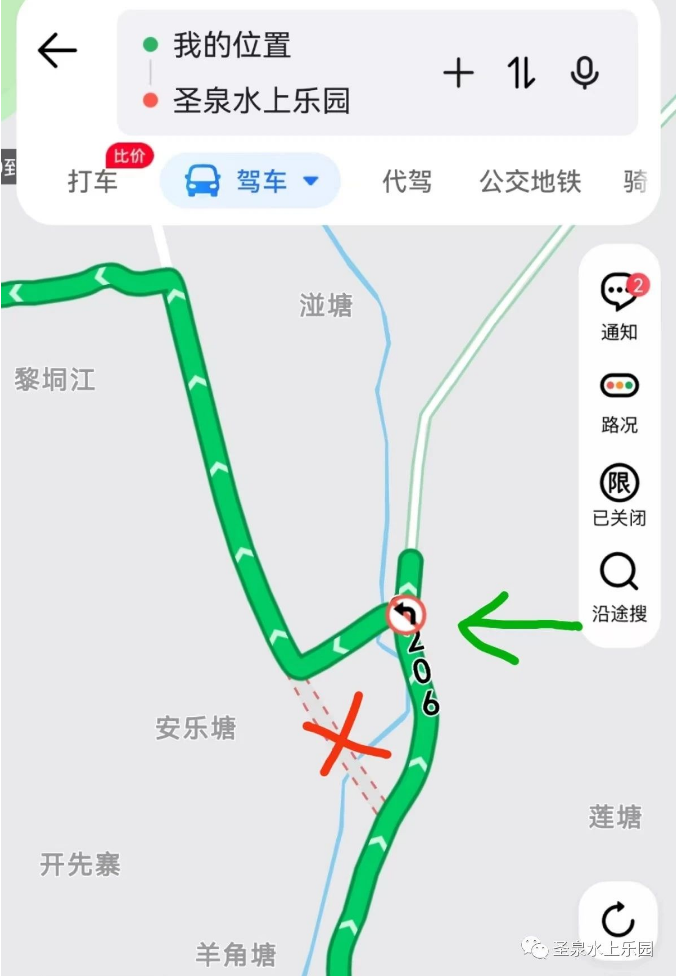This screenshot has height=976, width=676.
Task: Open the 通知 notifications
Action: tap(619, 306)
